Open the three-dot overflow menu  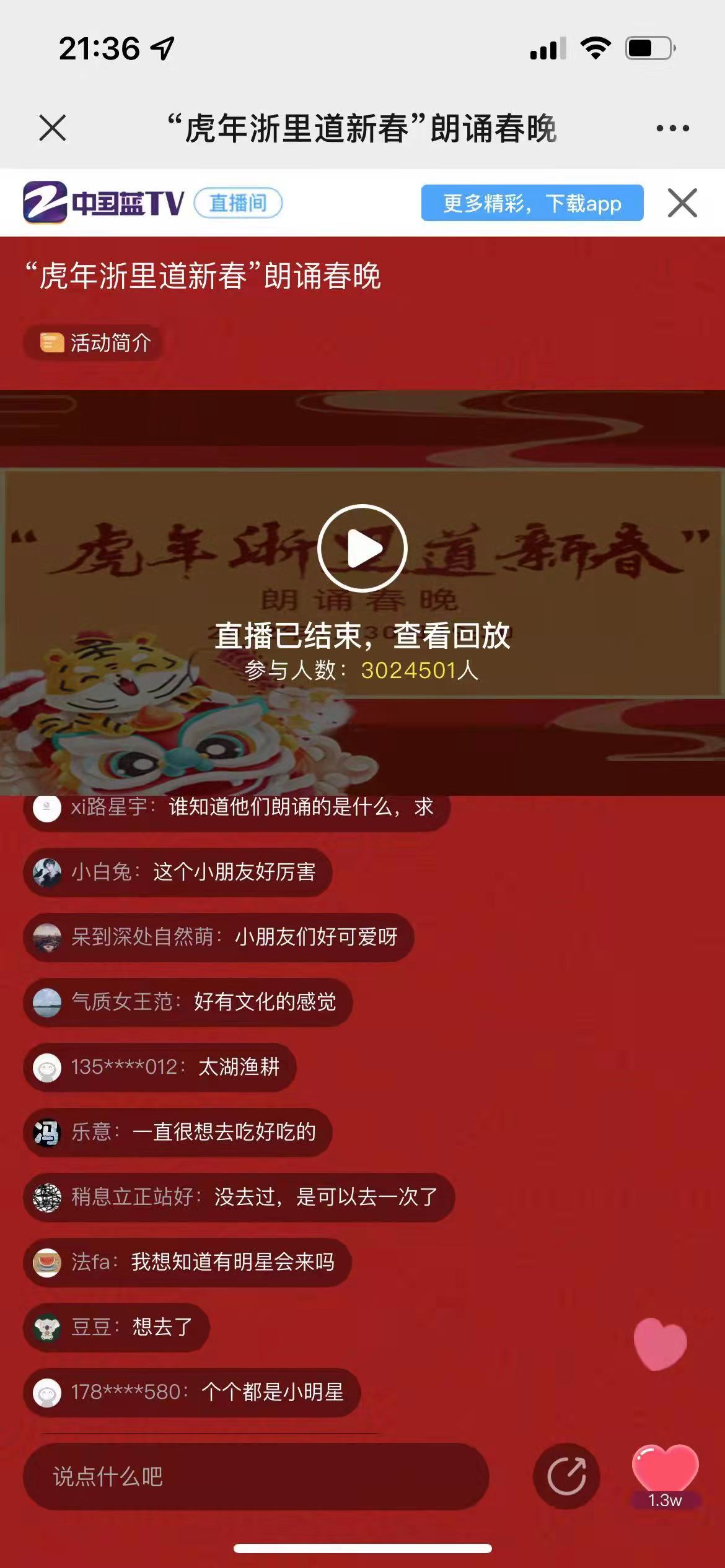(x=672, y=128)
